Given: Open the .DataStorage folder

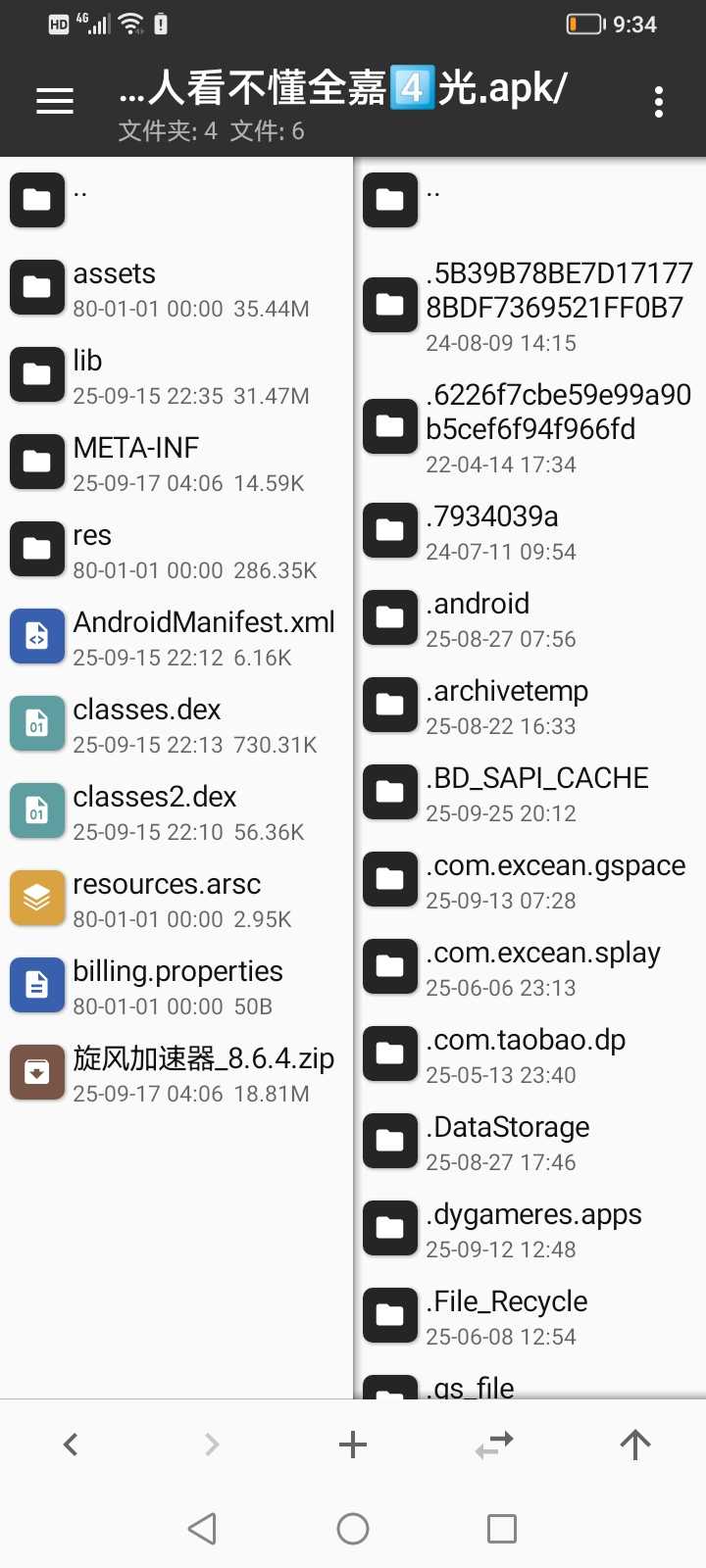Looking at the screenshot, I should tap(529, 1143).
